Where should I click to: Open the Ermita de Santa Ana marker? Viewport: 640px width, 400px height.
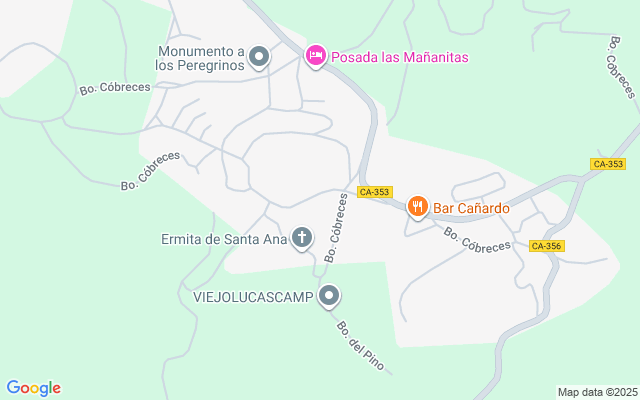click(302, 238)
